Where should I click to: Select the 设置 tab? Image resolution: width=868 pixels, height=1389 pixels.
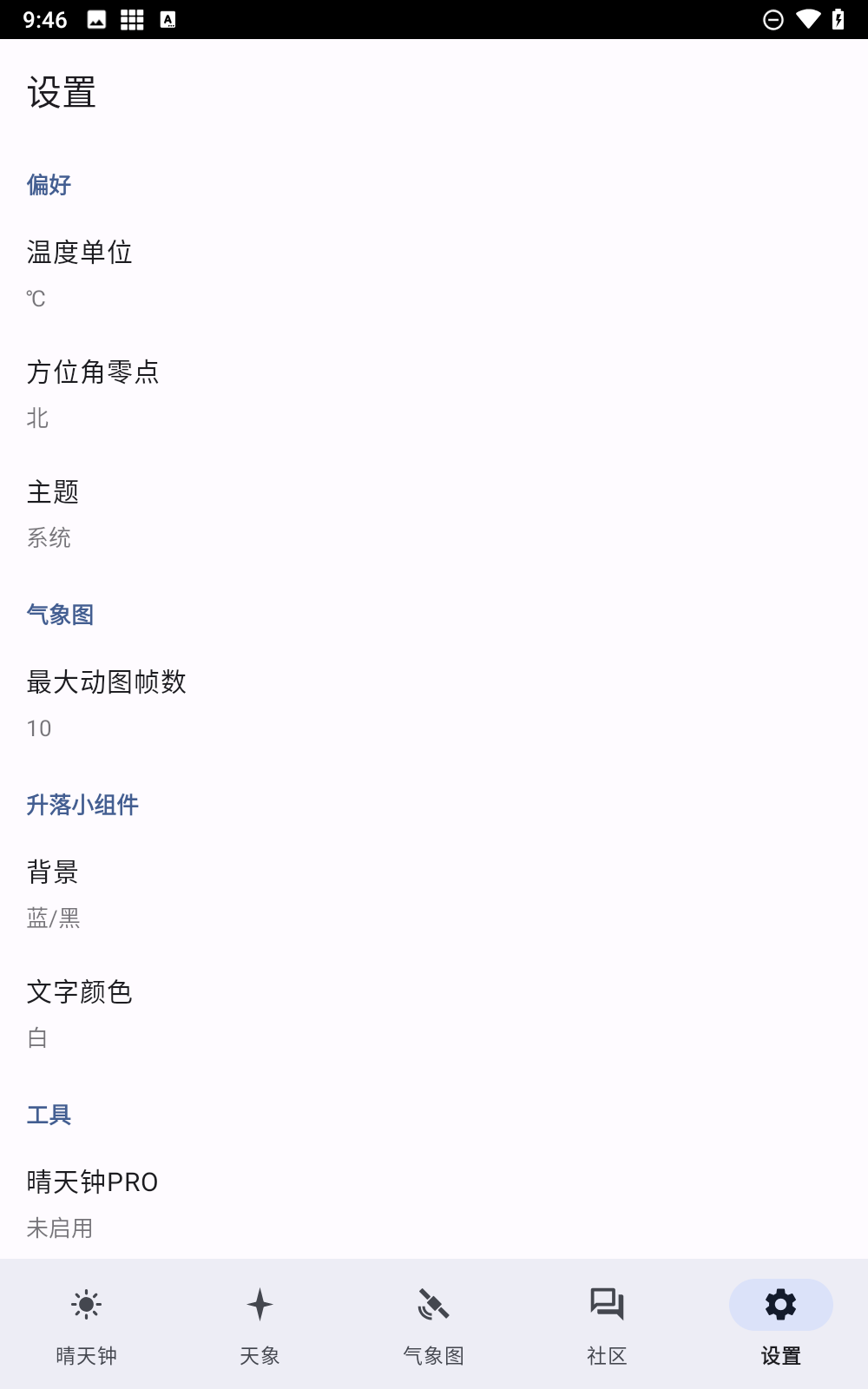coord(781,1324)
